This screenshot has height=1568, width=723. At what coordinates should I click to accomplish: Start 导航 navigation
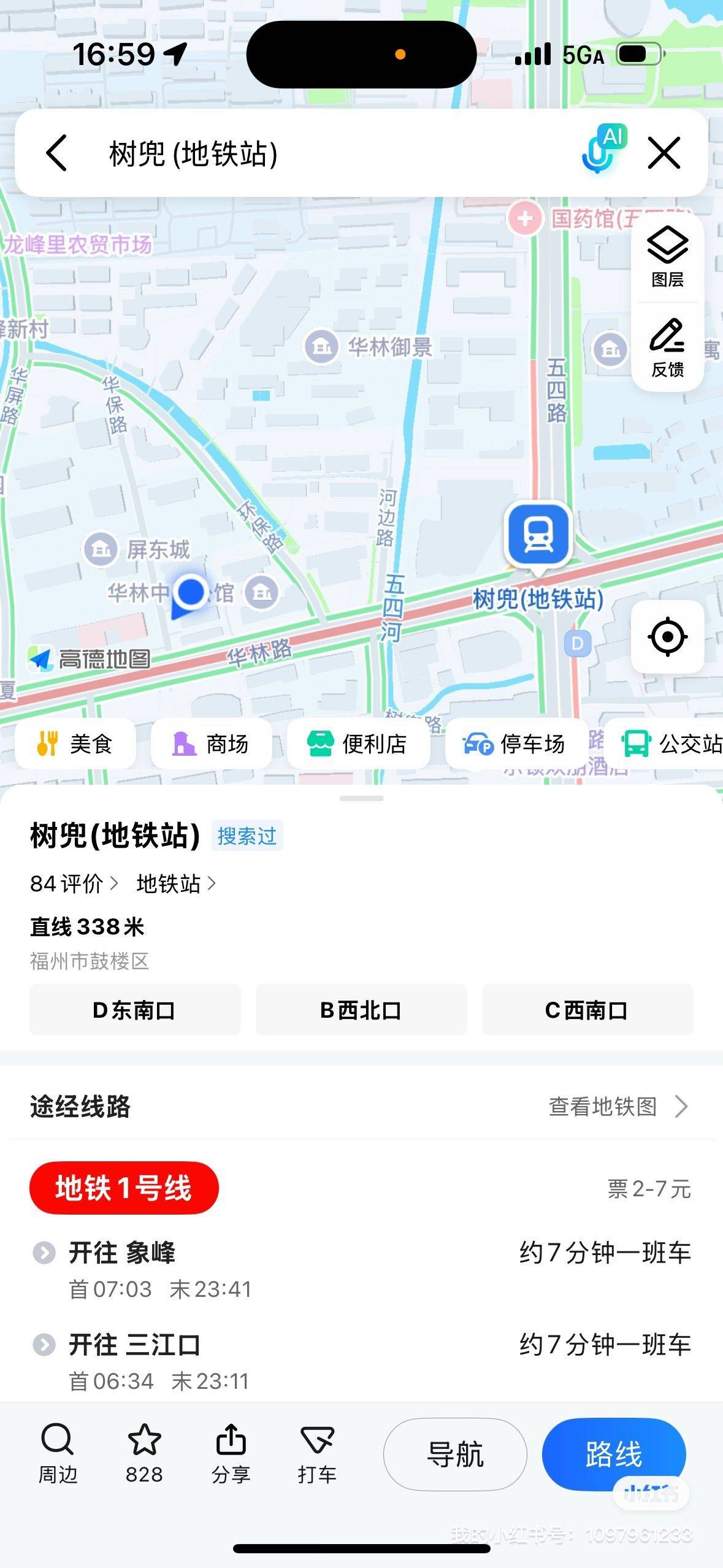455,1454
